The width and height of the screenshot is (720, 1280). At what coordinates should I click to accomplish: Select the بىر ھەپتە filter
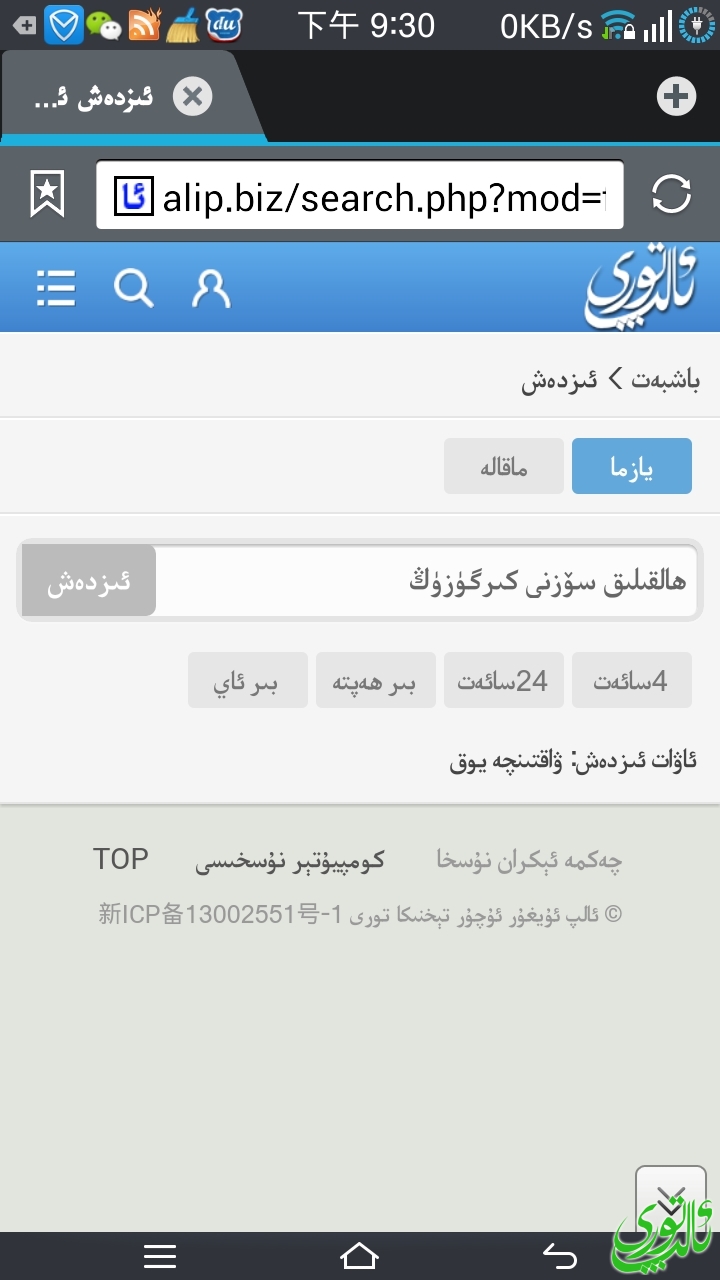tap(375, 680)
